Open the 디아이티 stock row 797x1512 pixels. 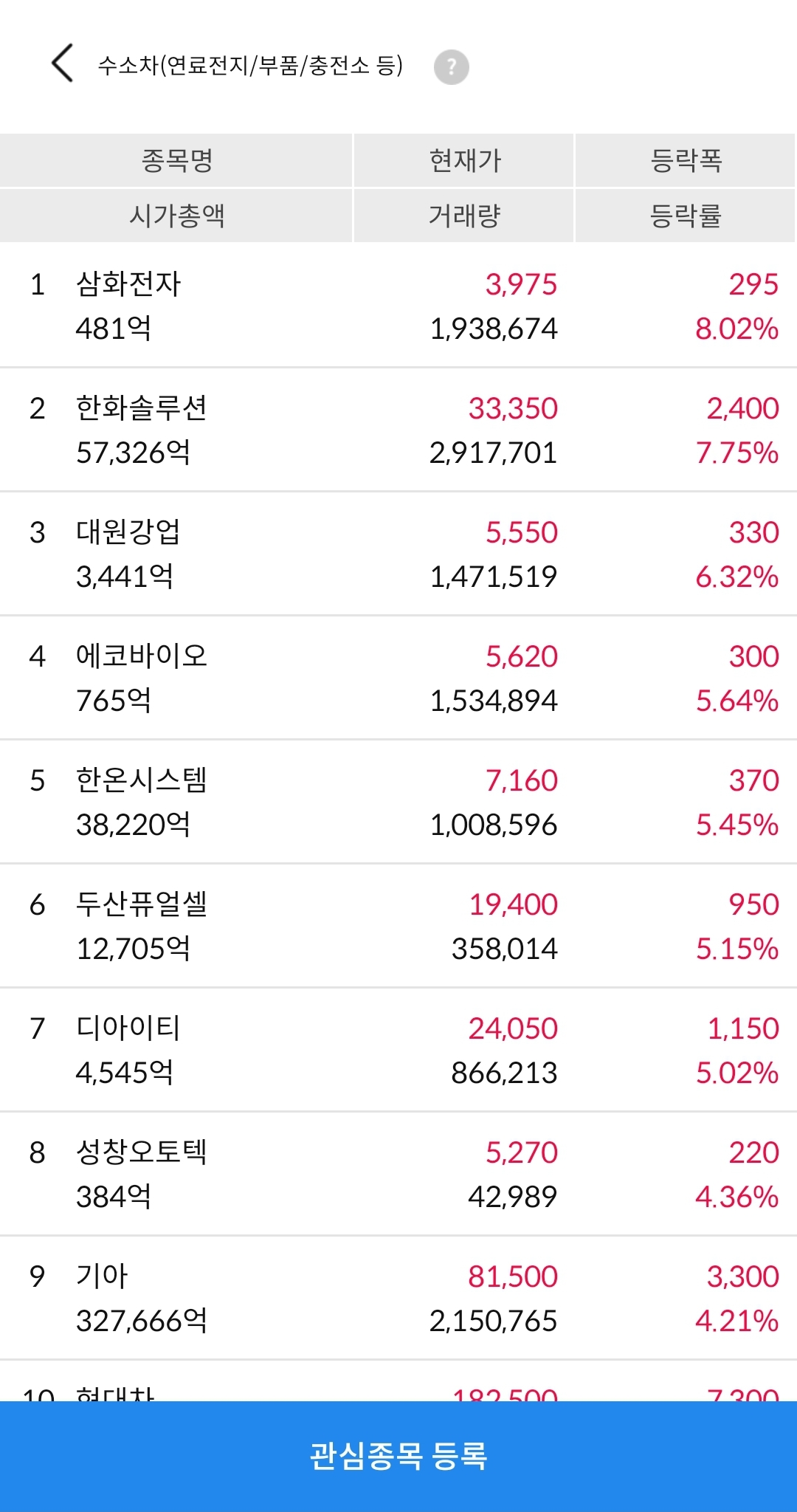[x=398, y=1050]
